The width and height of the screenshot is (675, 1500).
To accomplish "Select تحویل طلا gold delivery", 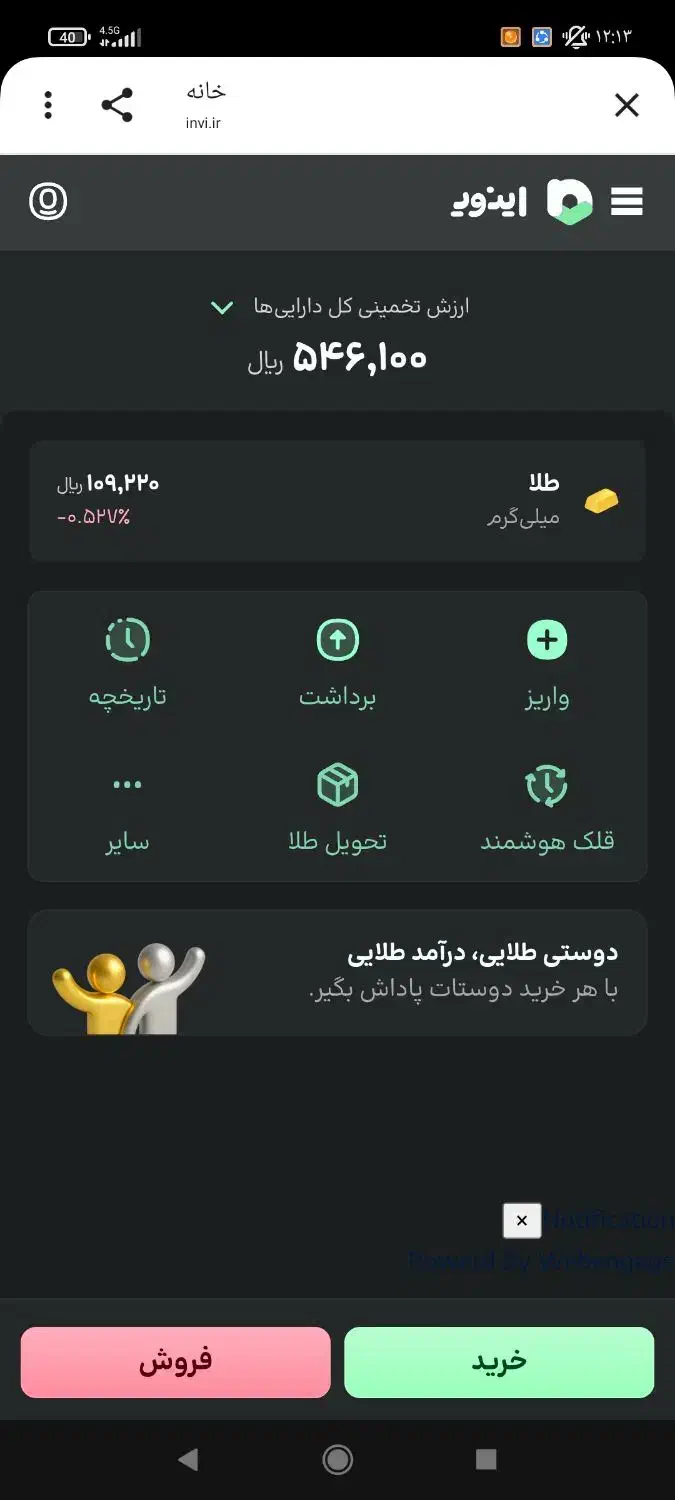I will coord(337,806).
